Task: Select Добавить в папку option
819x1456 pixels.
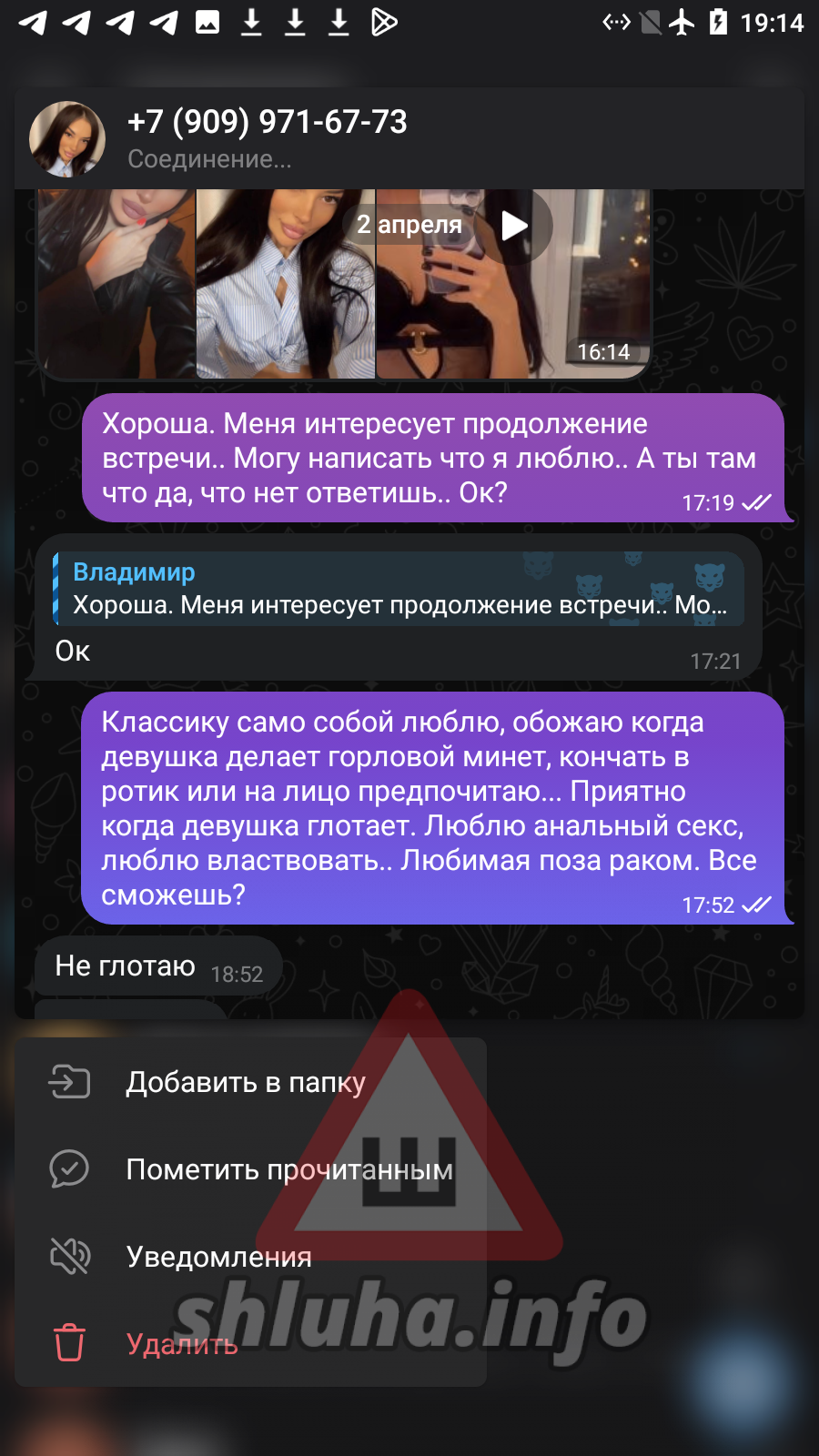Action: 250,1082
